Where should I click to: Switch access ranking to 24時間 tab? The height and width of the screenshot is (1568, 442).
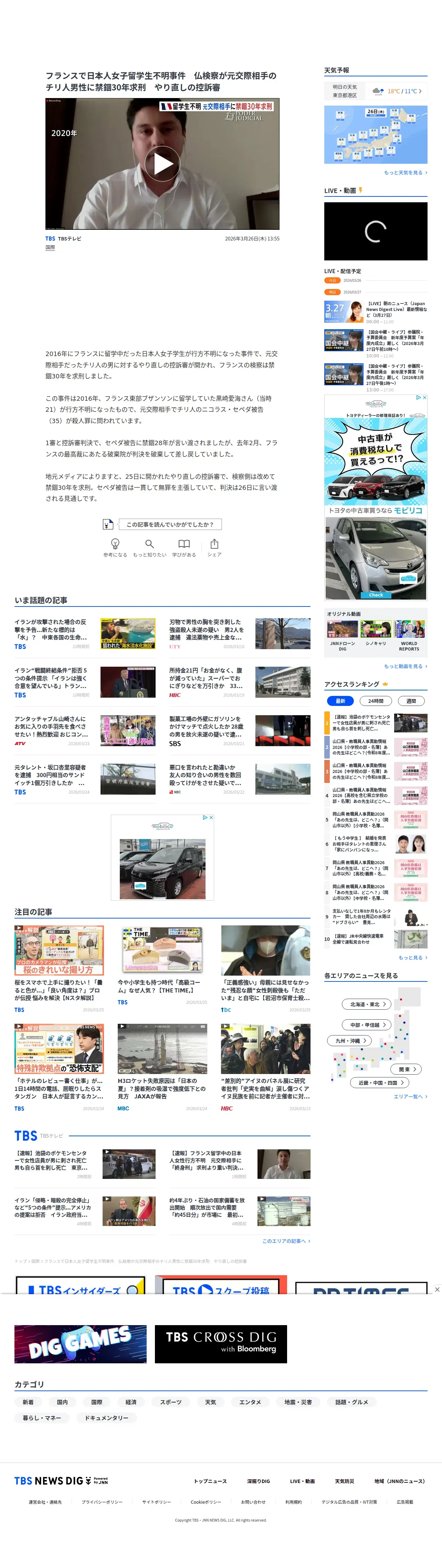click(376, 701)
